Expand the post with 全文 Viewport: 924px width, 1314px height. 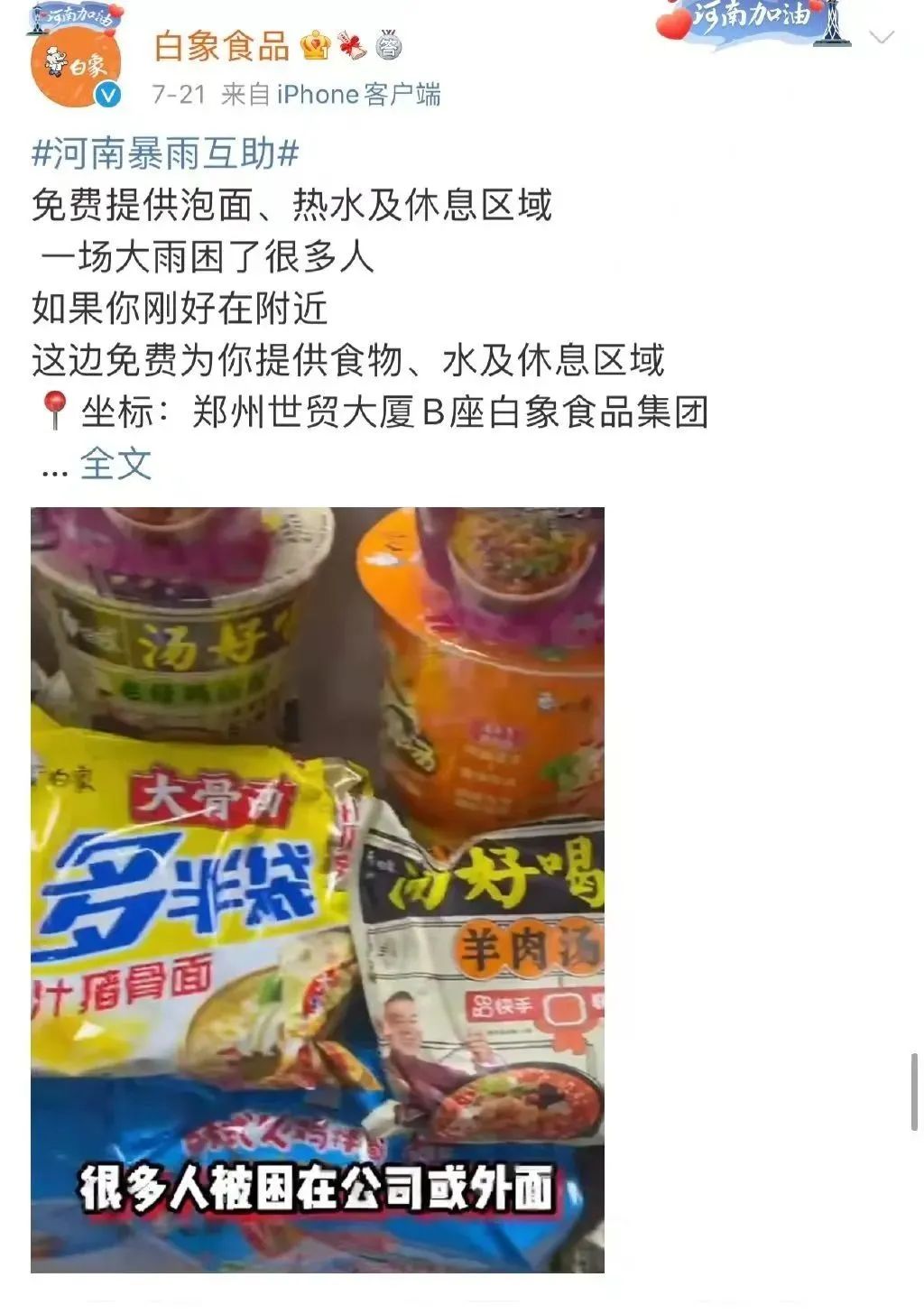[x=115, y=464]
